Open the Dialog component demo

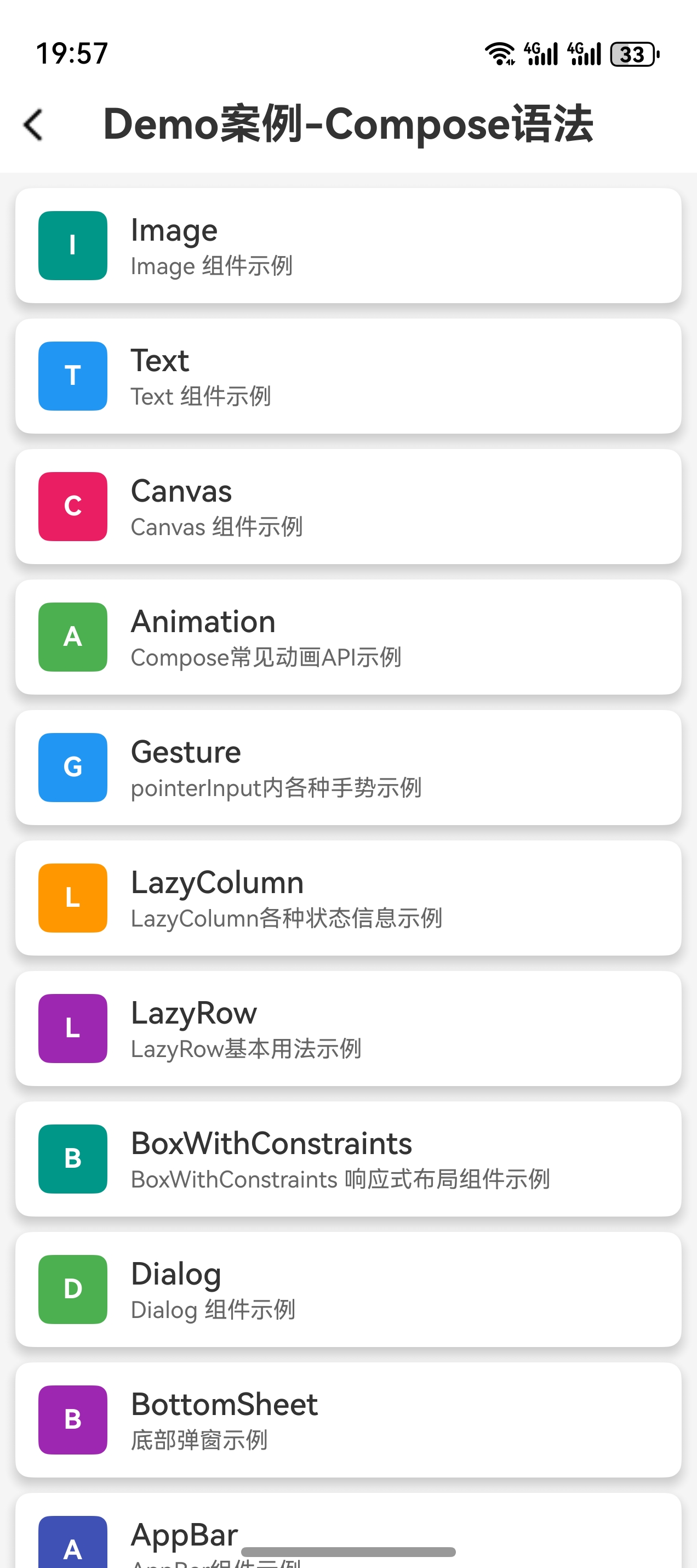[348, 1289]
